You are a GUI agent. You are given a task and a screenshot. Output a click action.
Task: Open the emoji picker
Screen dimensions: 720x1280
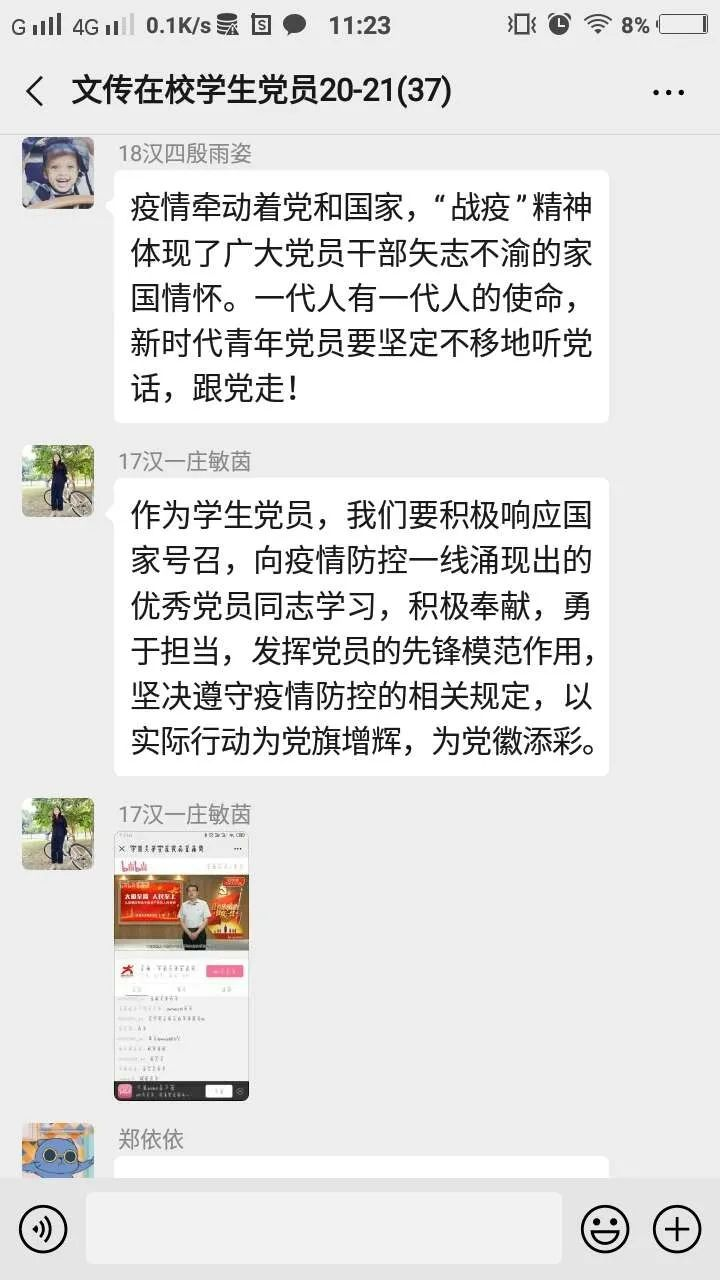(605, 1228)
